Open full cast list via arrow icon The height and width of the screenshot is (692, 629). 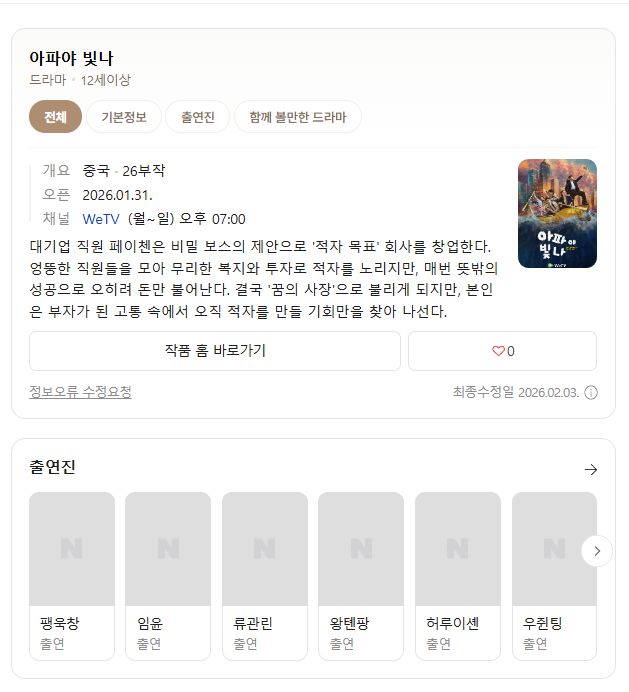point(590,469)
